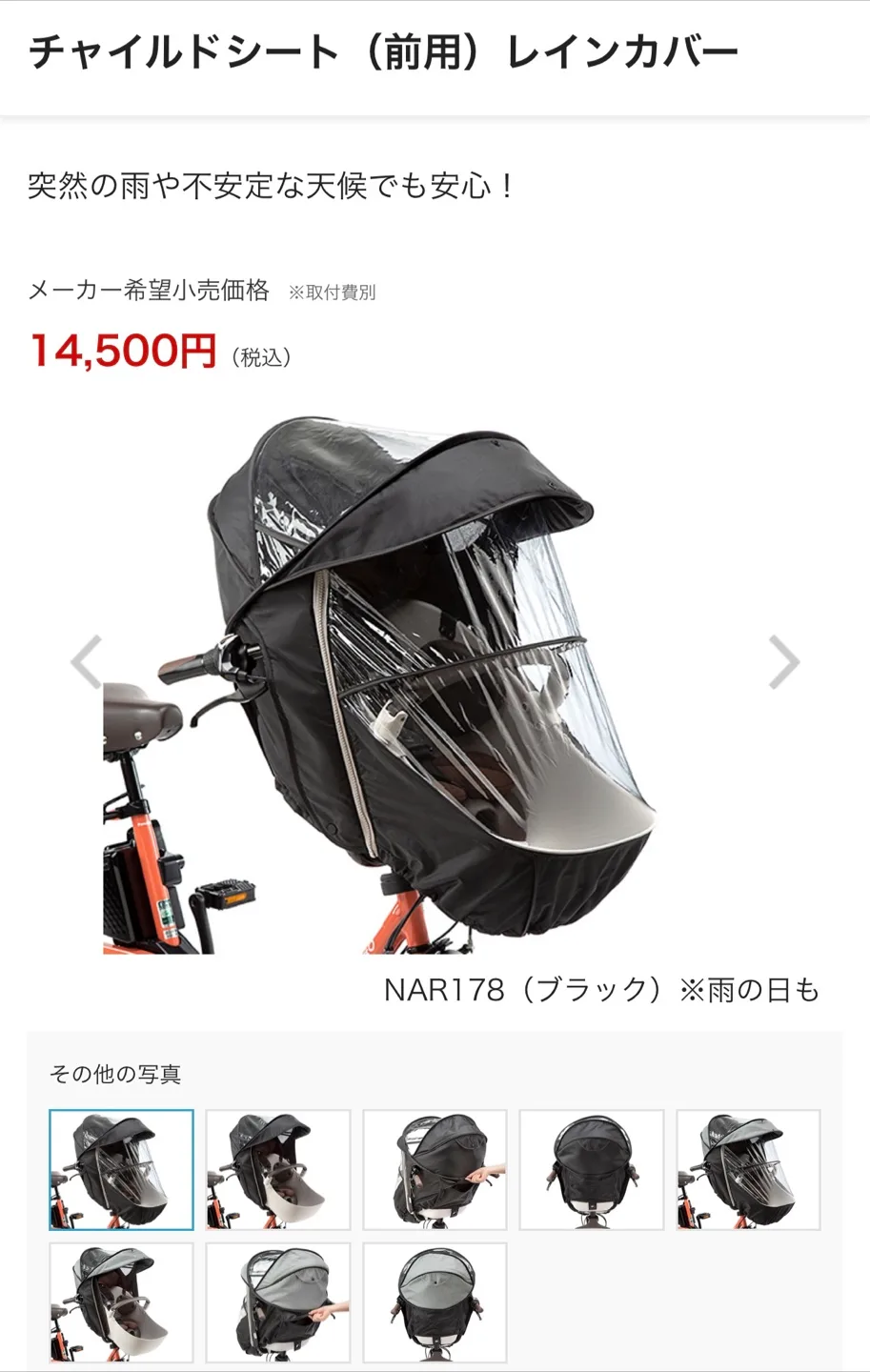Select the eighth thumbnail showing the gray cover front view
870x1372 pixels.
[x=435, y=1302]
